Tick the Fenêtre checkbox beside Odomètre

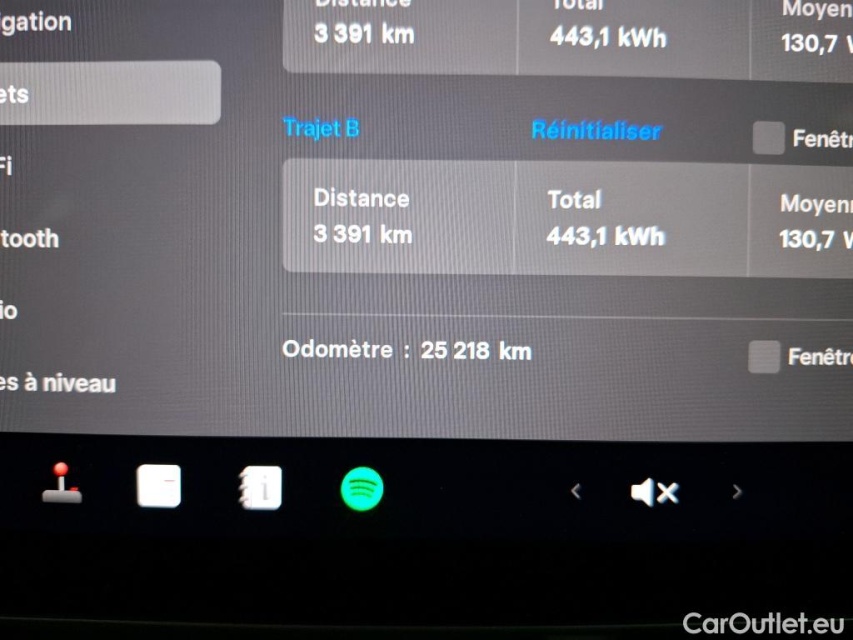click(764, 356)
